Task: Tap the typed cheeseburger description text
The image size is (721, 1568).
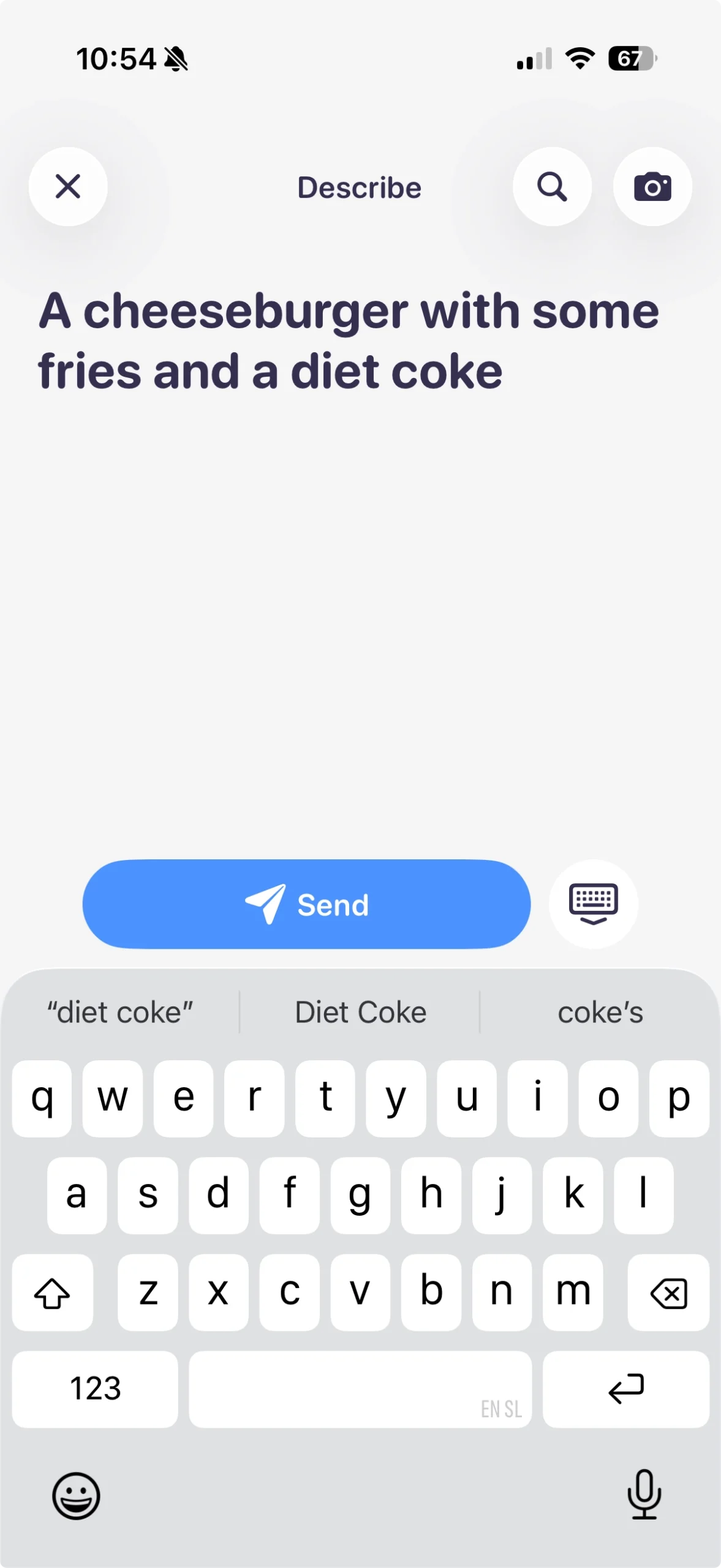Action: point(348,341)
